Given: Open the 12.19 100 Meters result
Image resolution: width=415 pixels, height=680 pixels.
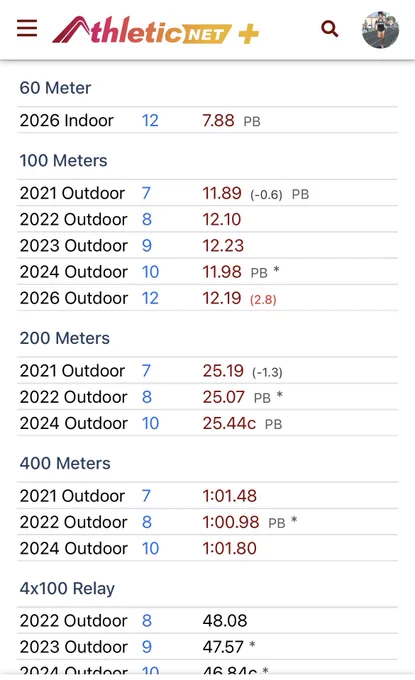Looking at the screenshot, I should tap(222, 298).
